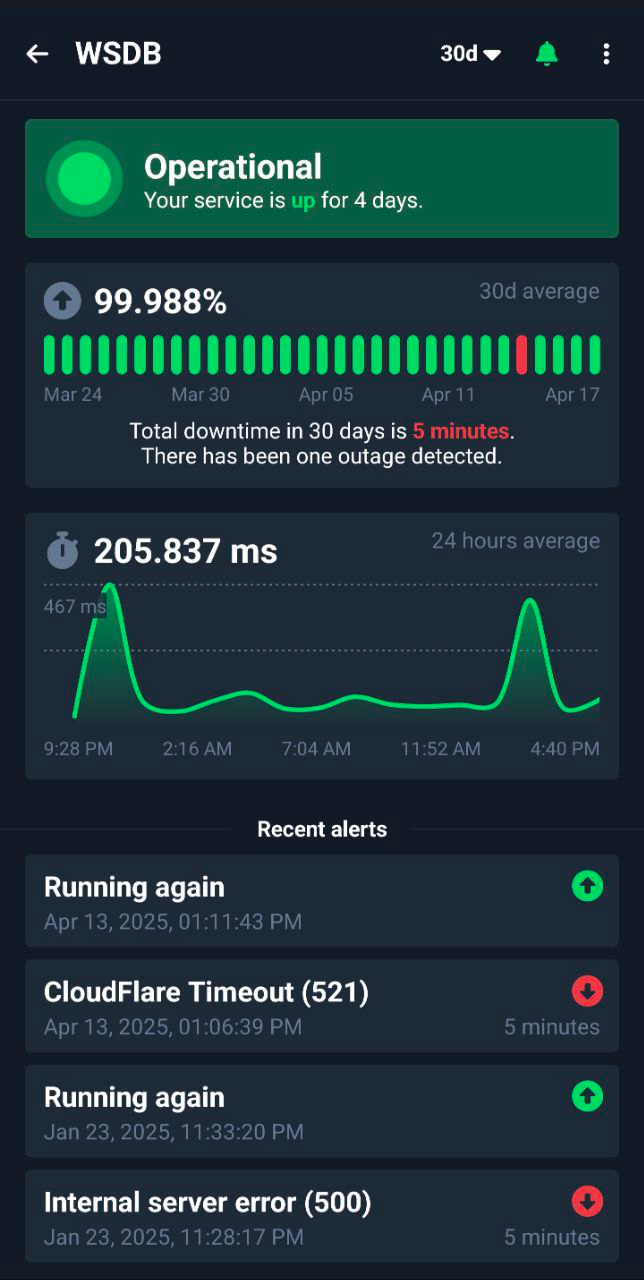Open the CloudFlare Timeout (521) alert
The height and width of the screenshot is (1280, 644).
(x=322, y=1006)
